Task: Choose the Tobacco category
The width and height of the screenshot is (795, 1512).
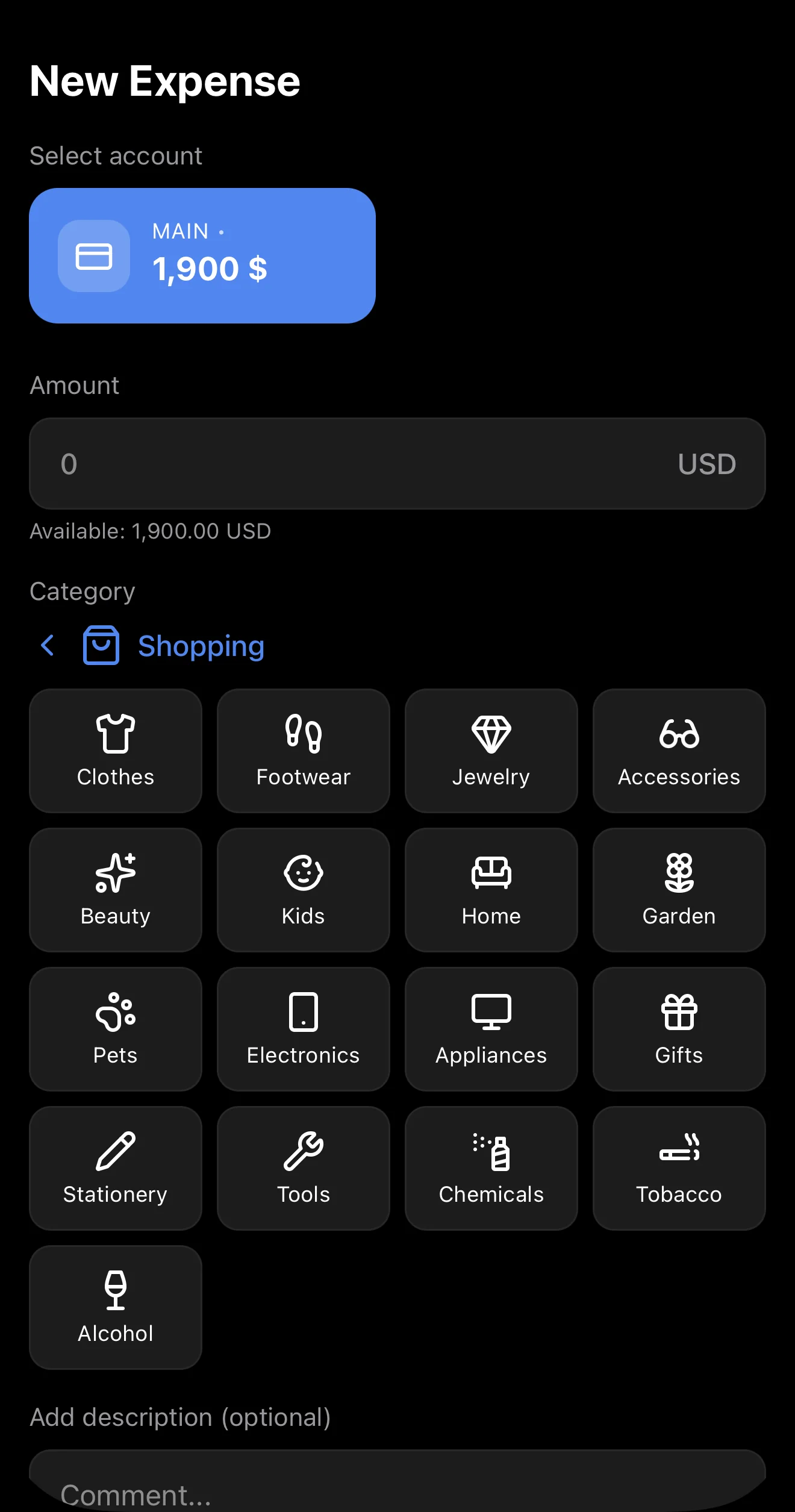Action: (x=679, y=1168)
